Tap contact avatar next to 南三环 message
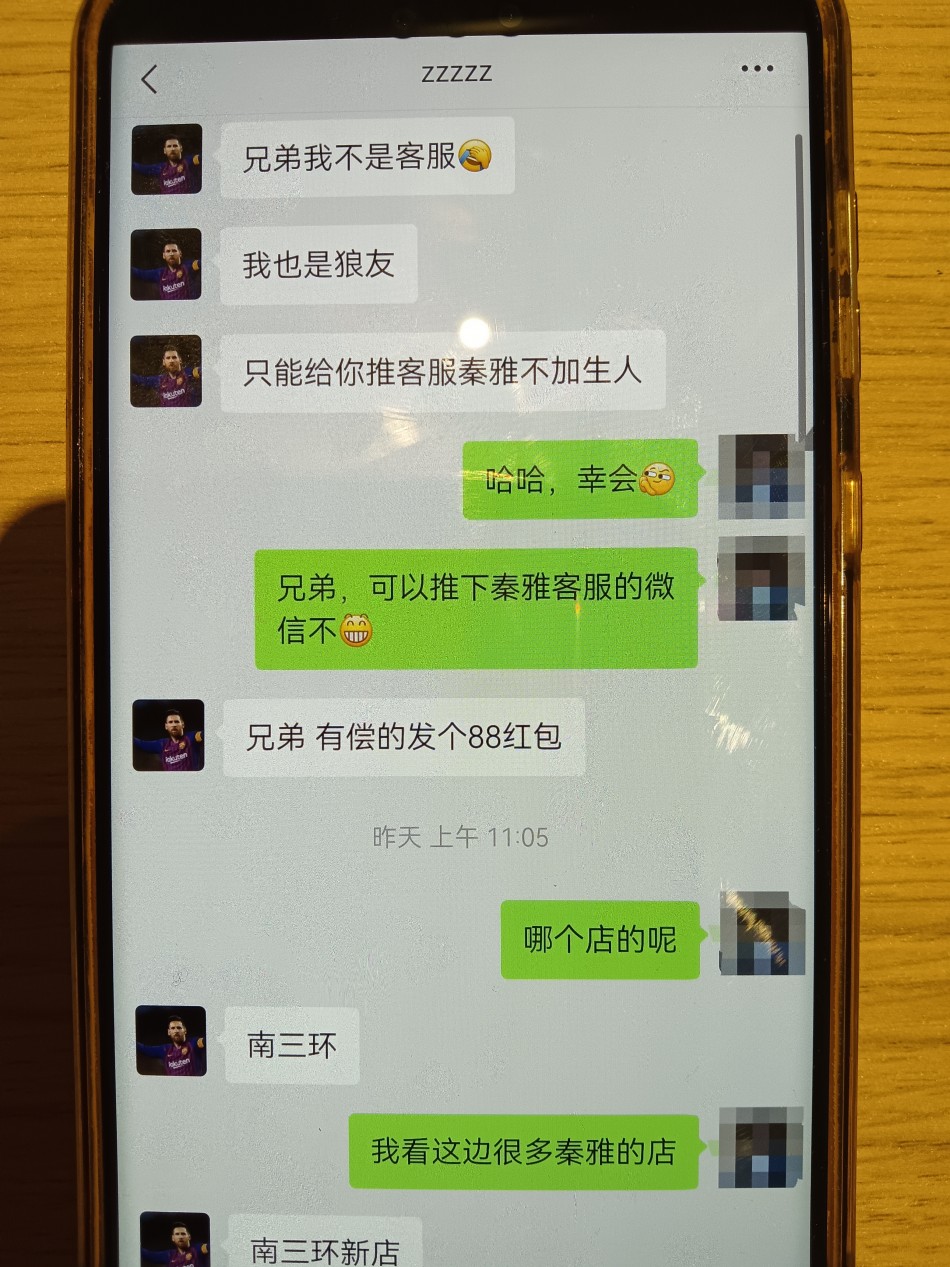 (x=171, y=1041)
